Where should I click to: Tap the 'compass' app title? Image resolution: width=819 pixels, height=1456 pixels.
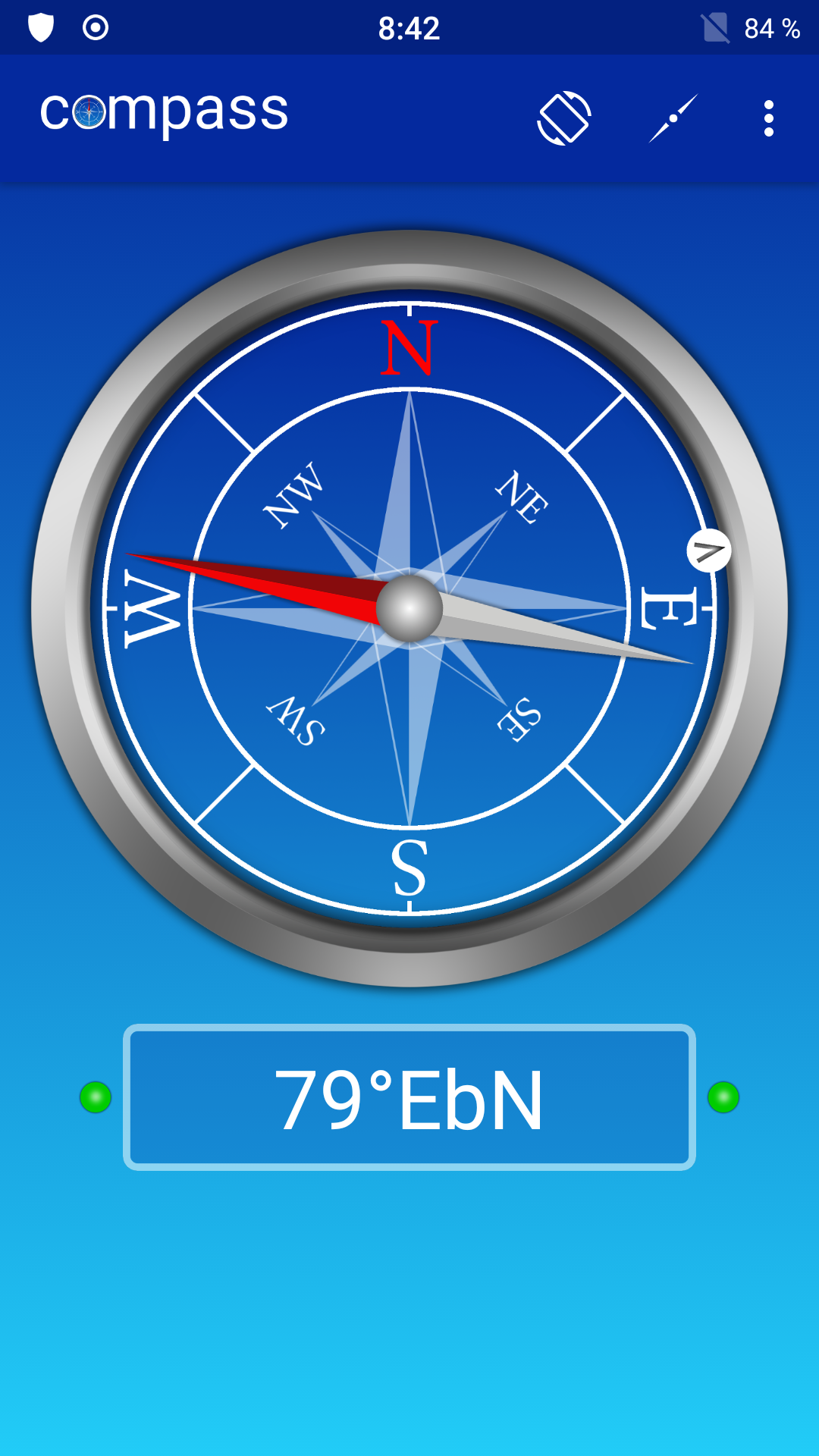pos(164,112)
